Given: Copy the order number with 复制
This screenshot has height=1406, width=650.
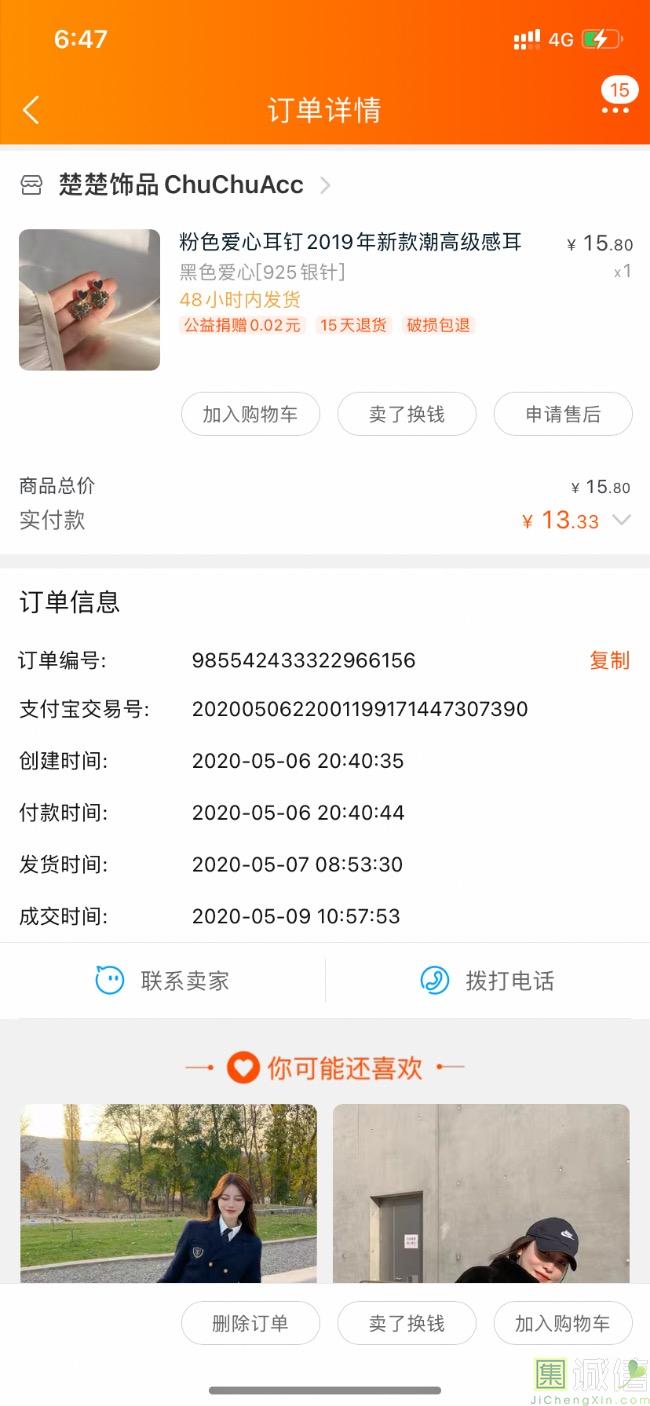Looking at the screenshot, I should click(x=609, y=660).
